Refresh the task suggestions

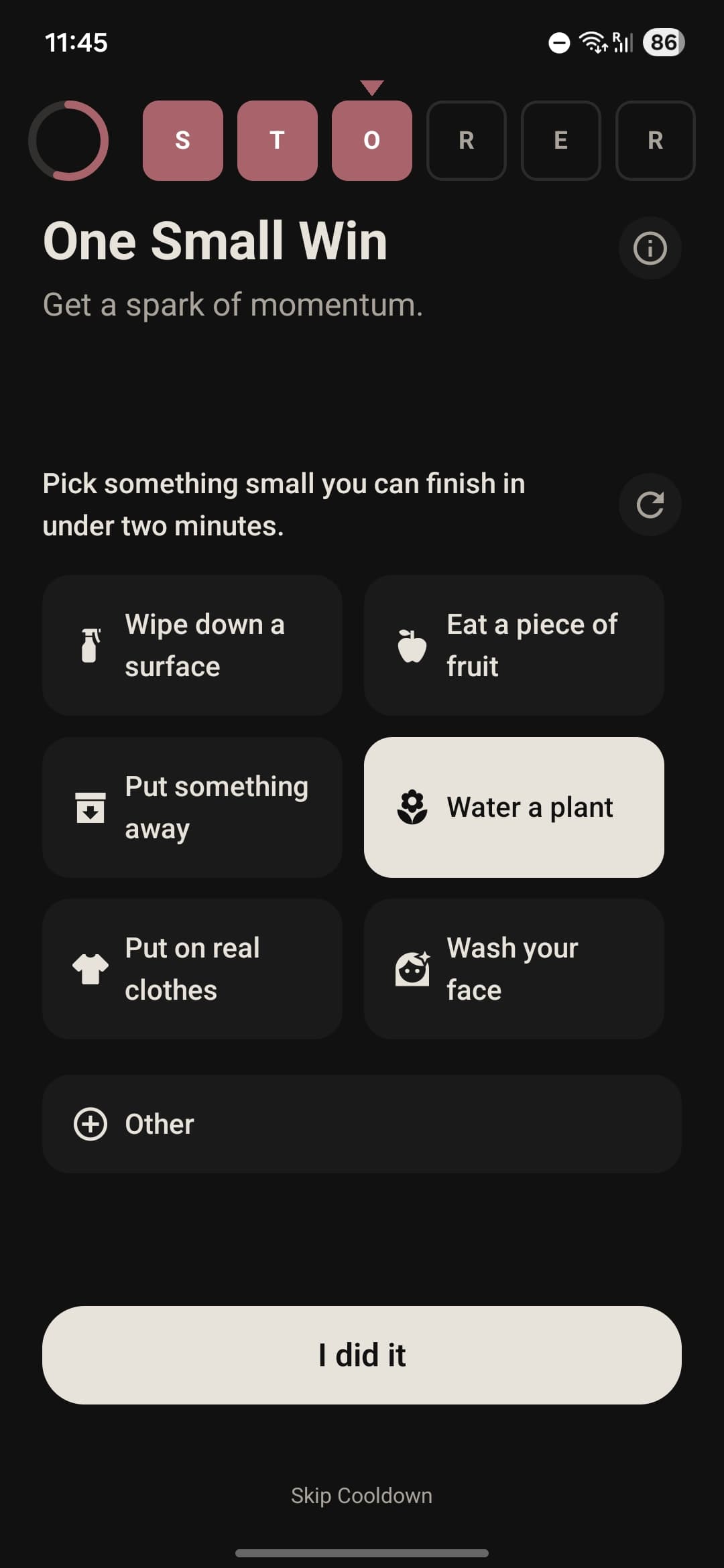[x=649, y=505]
